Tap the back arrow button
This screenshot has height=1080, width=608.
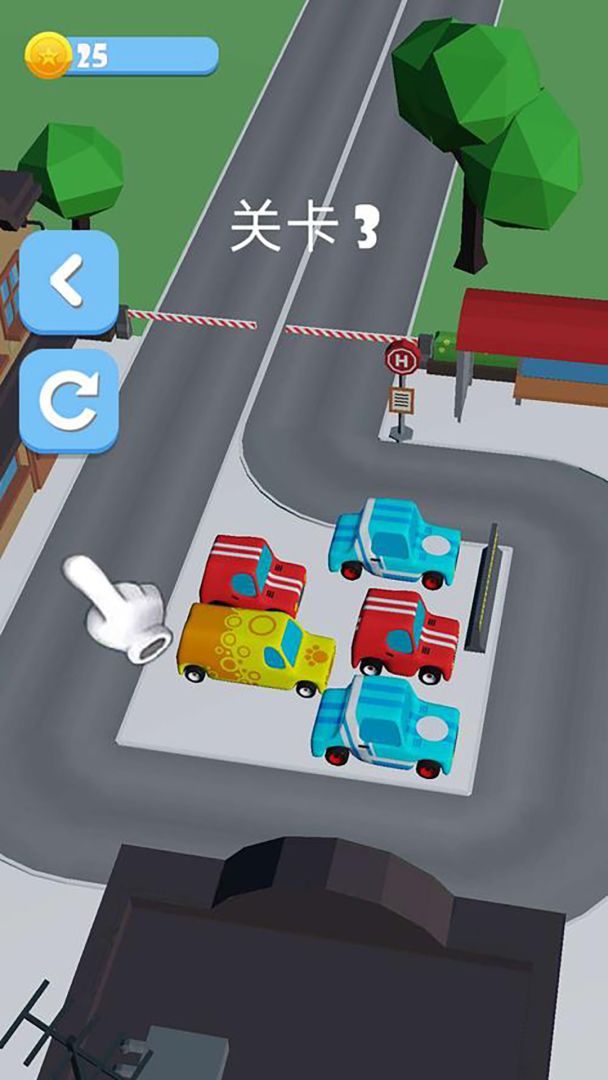point(68,283)
